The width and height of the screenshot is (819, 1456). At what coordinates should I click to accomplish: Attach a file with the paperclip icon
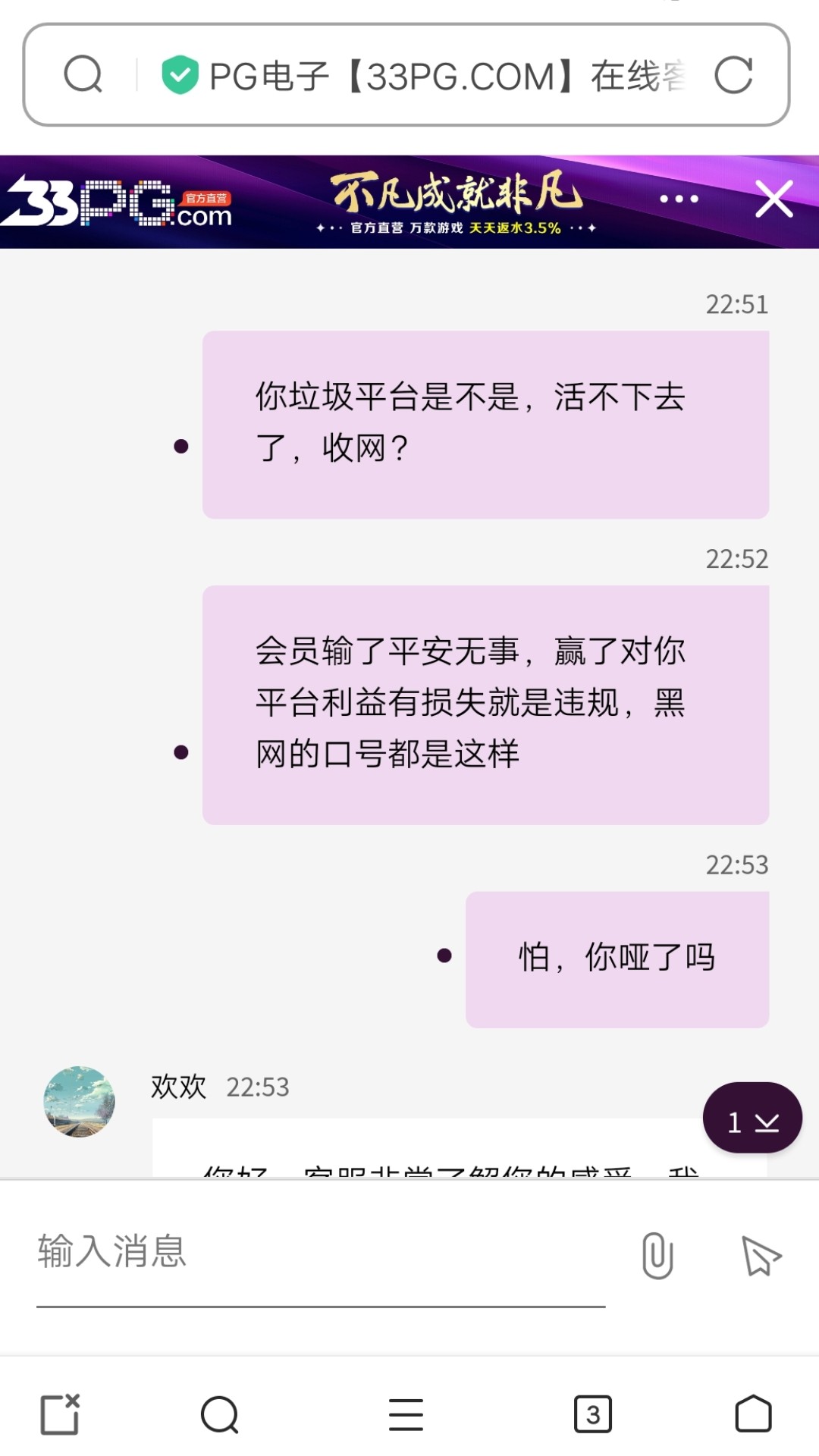pos(657,1255)
